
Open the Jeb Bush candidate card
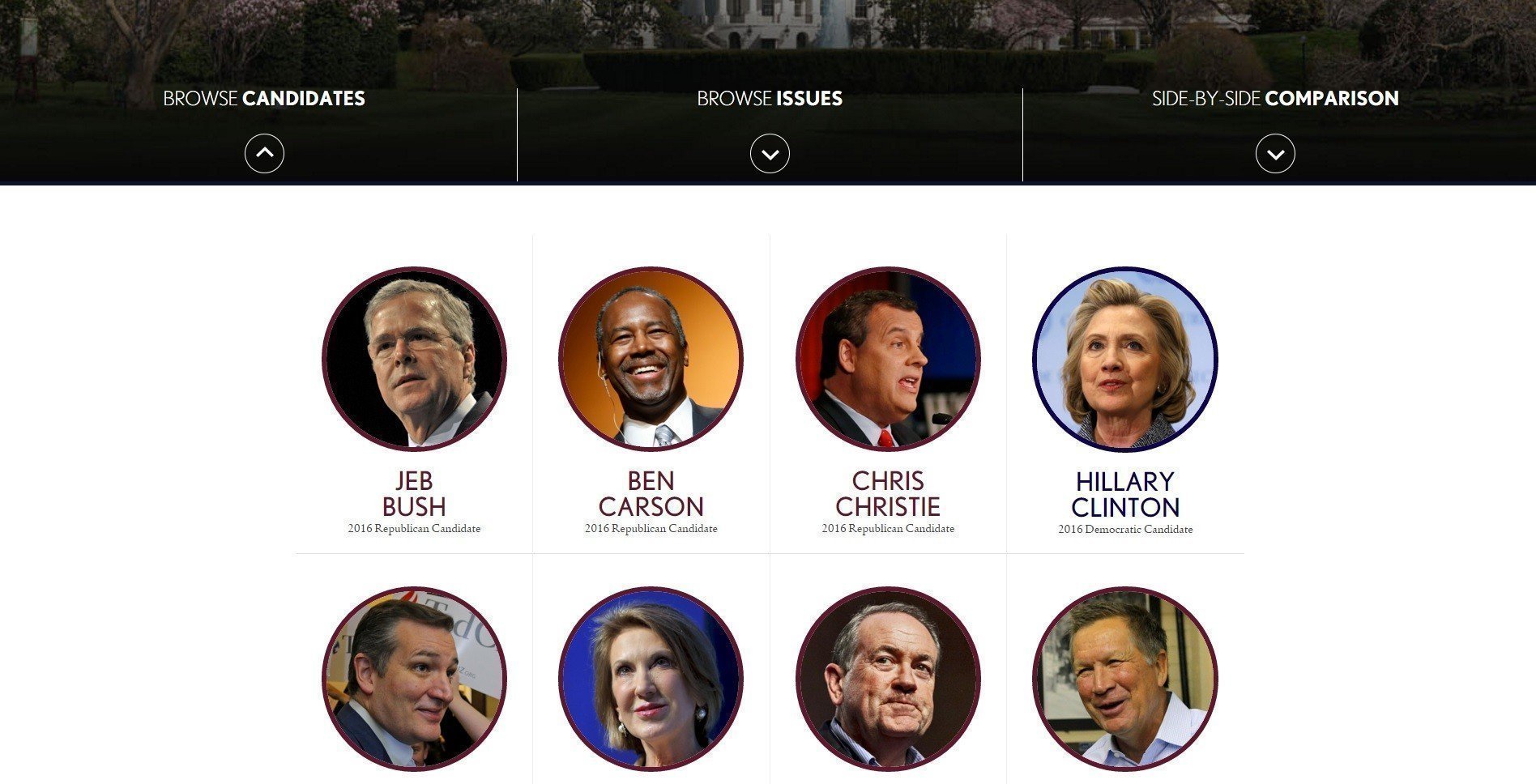414,359
